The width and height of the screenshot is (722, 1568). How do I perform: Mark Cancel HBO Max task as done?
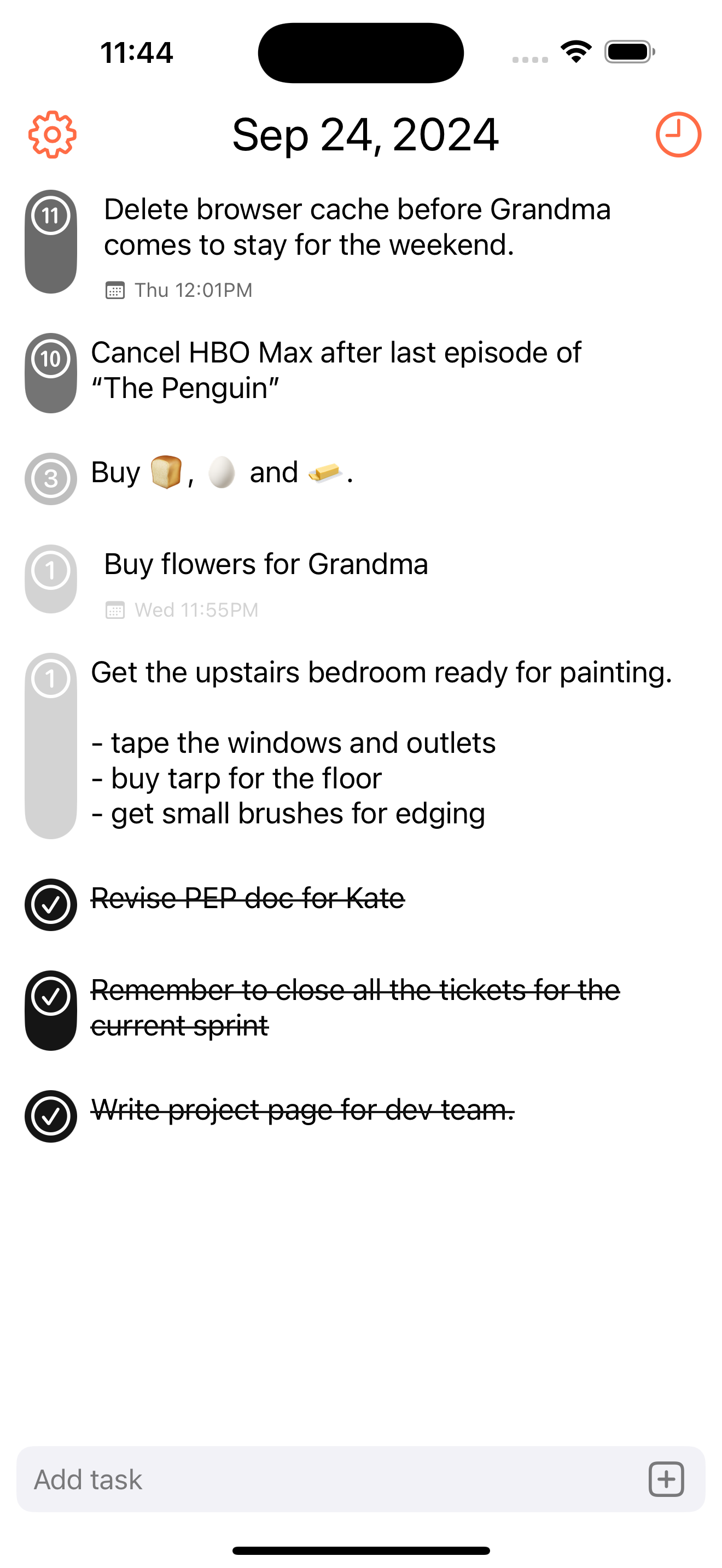[50, 359]
